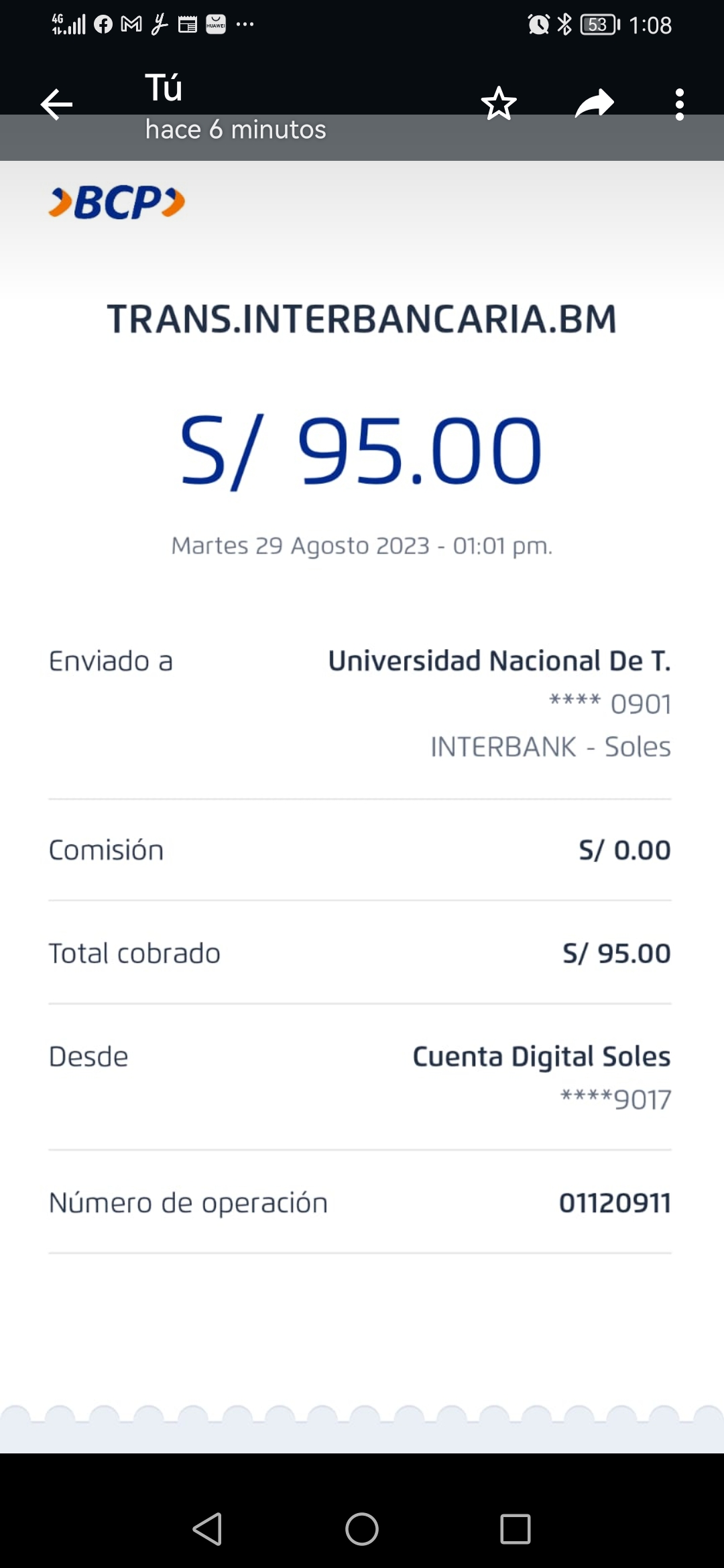The width and height of the screenshot is (724, 1568).
Task: Open recent apps from the navigation bar
Action: tap(516, 1529)
